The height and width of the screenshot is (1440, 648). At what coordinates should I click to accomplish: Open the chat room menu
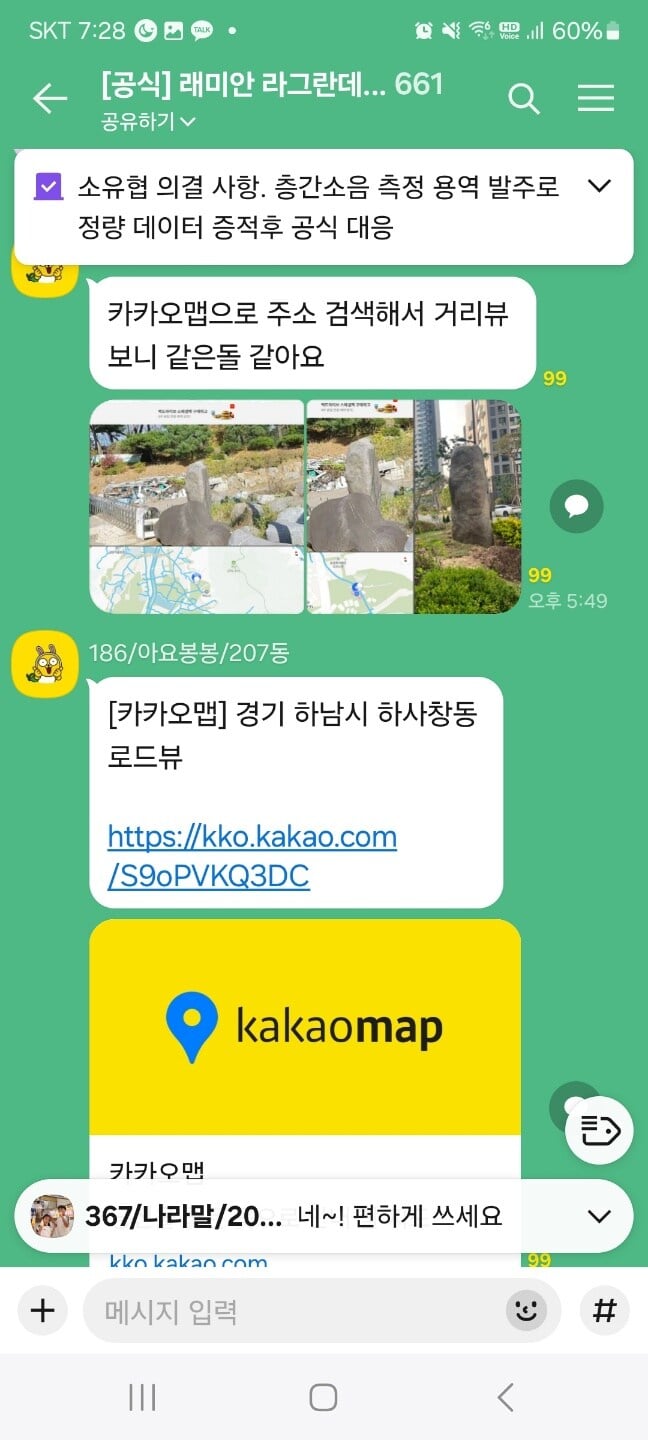click(x=596, y=98)
